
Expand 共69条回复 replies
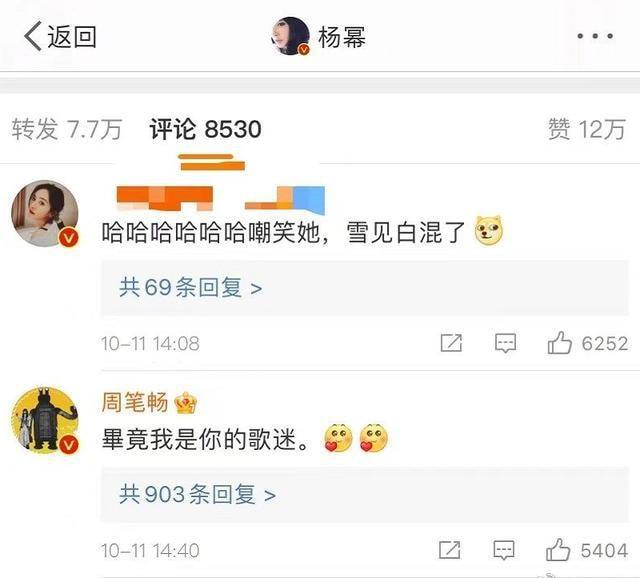(x=191, y=288)
